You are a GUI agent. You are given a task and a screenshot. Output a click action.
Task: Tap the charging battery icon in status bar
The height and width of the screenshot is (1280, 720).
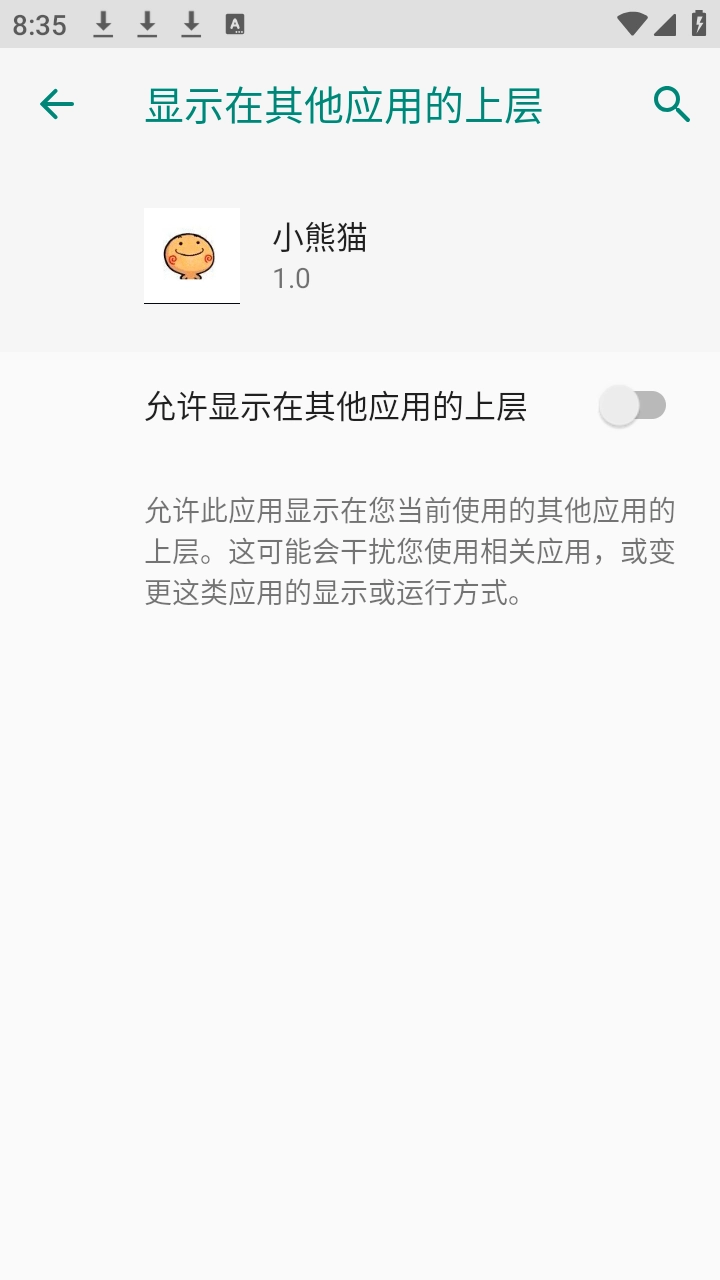click(697, 24)
